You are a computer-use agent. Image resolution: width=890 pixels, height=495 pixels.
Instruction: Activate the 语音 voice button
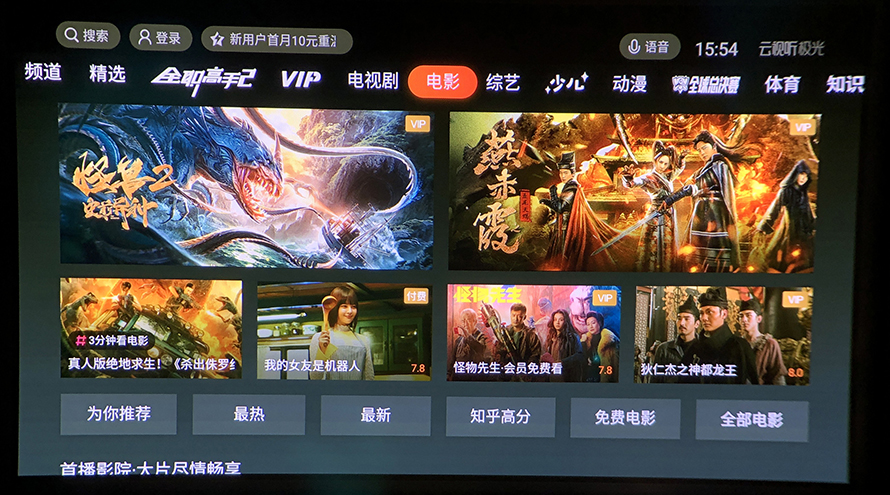coord(649,47)
